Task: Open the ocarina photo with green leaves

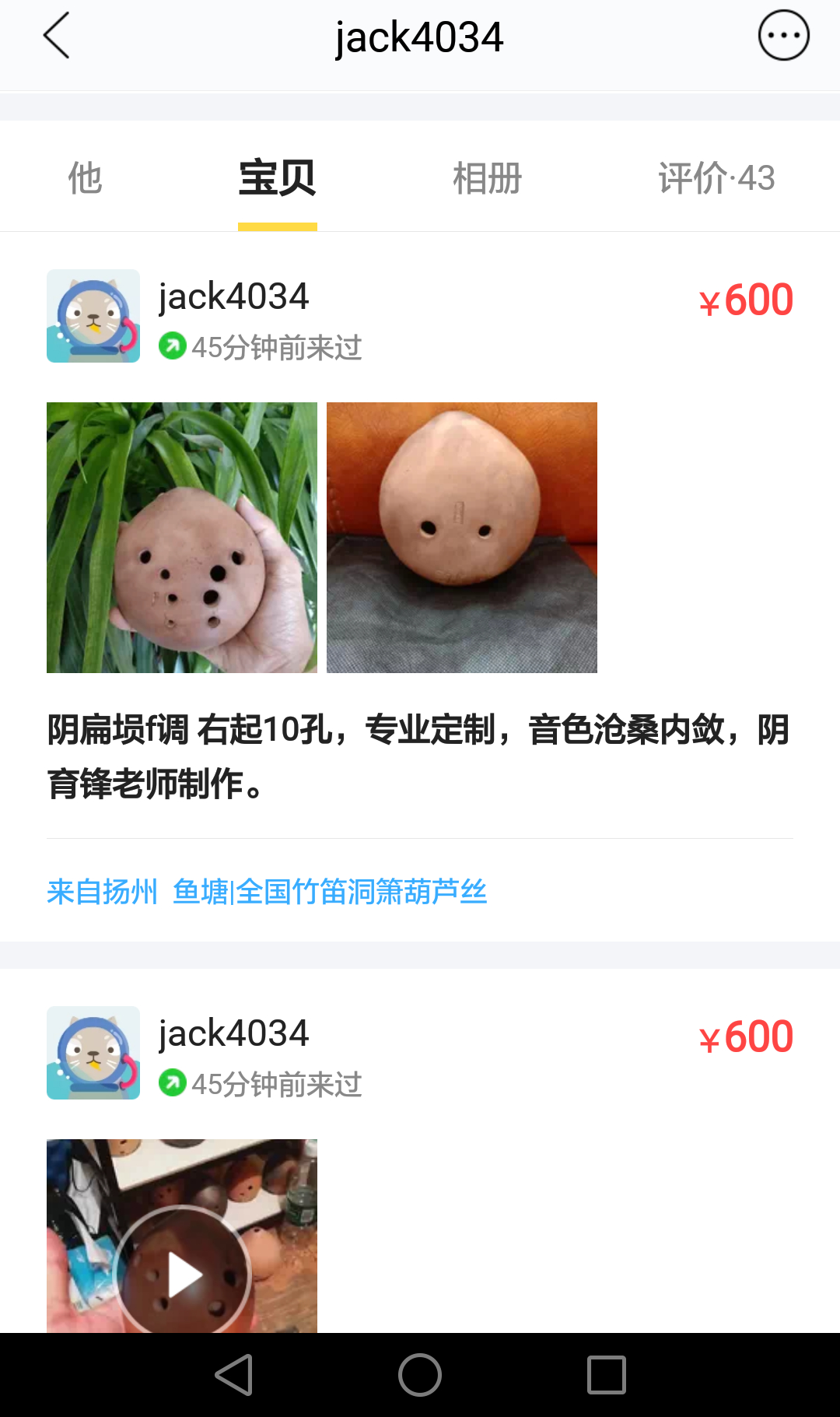Action: pos(182,537)
